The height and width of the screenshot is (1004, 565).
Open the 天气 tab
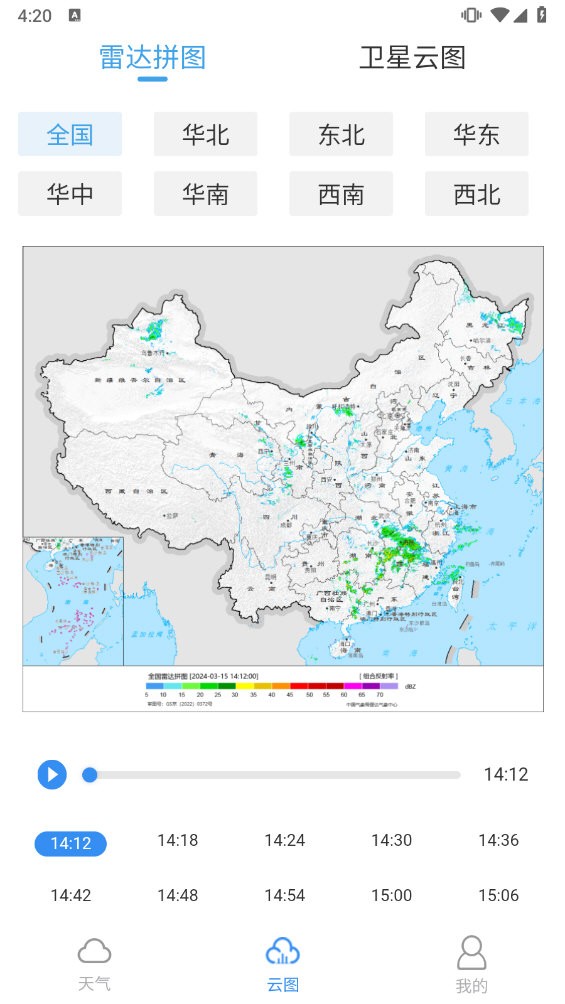click(x=94, y=964)
